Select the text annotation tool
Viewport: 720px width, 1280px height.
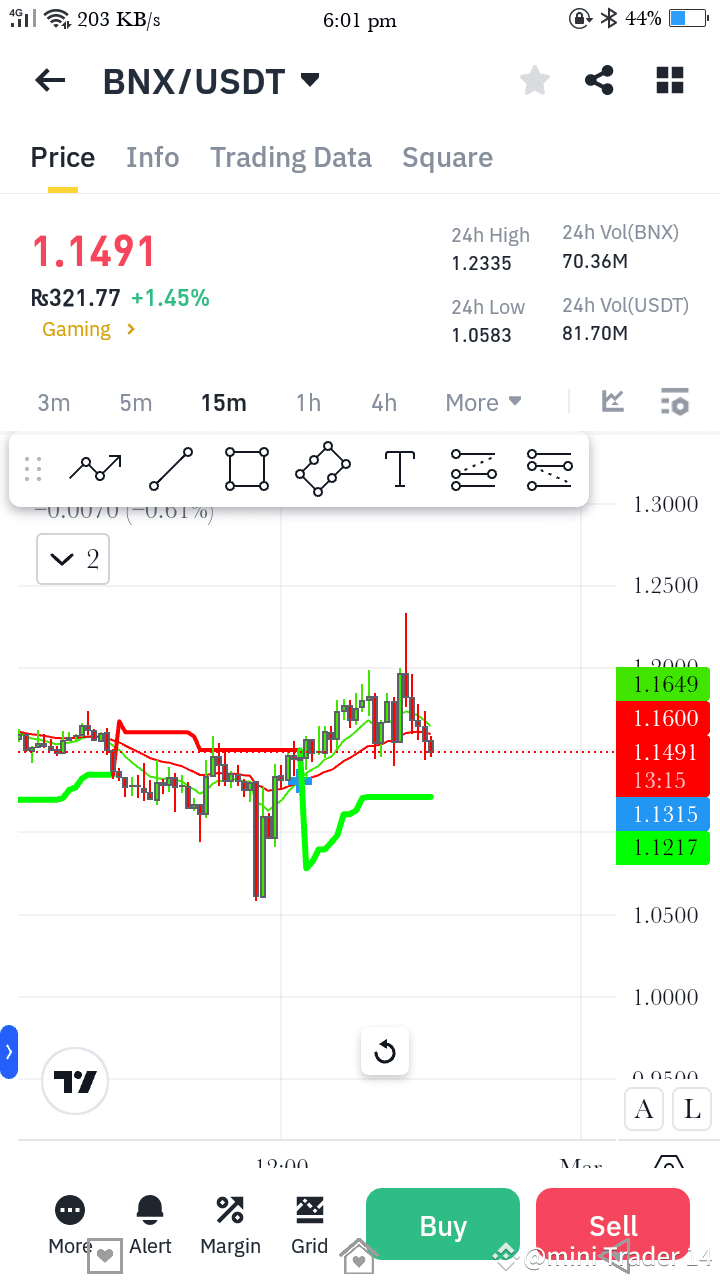tap(399, 468)
